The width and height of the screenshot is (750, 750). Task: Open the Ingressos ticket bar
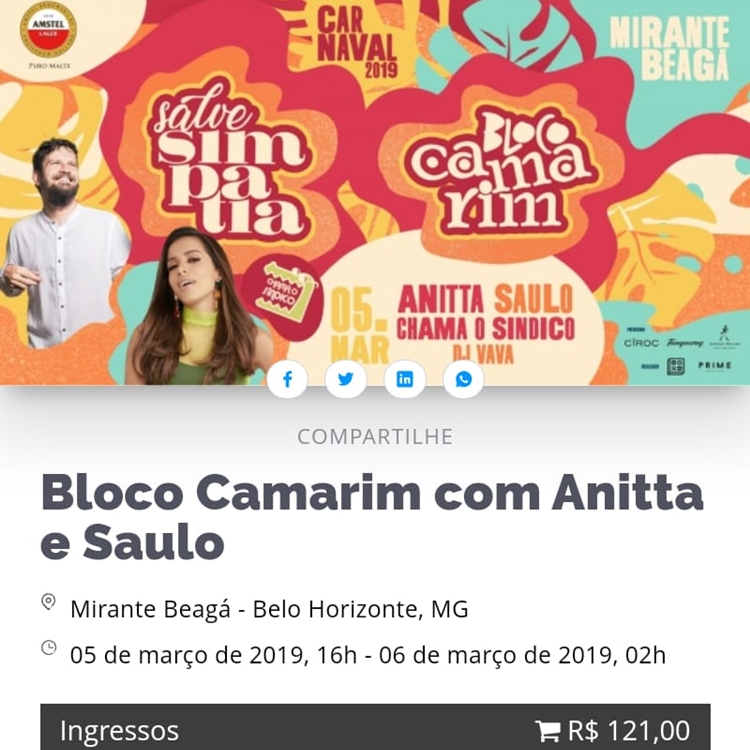point(375,729)
